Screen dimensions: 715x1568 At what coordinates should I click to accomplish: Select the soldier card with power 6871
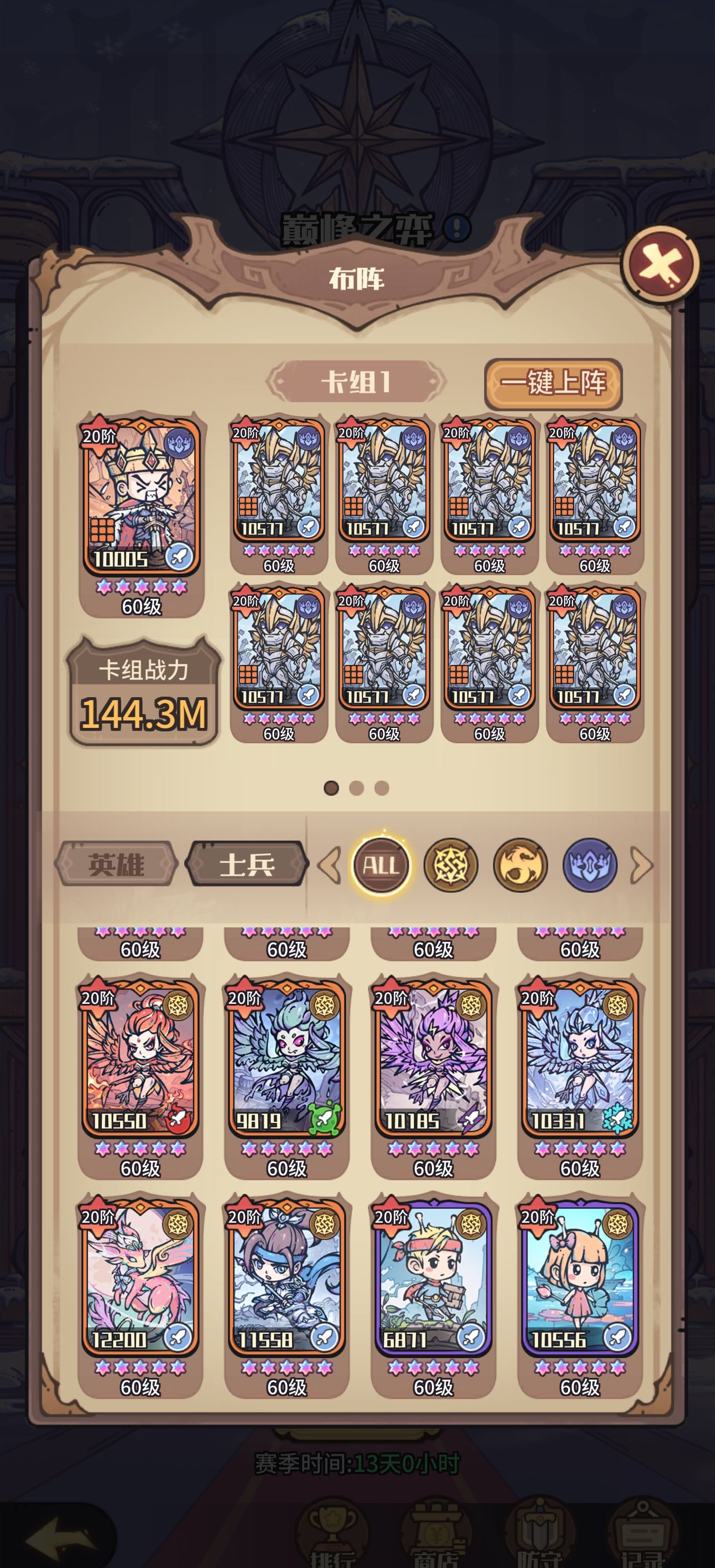pyautogui.click(x=433, y=1278)
